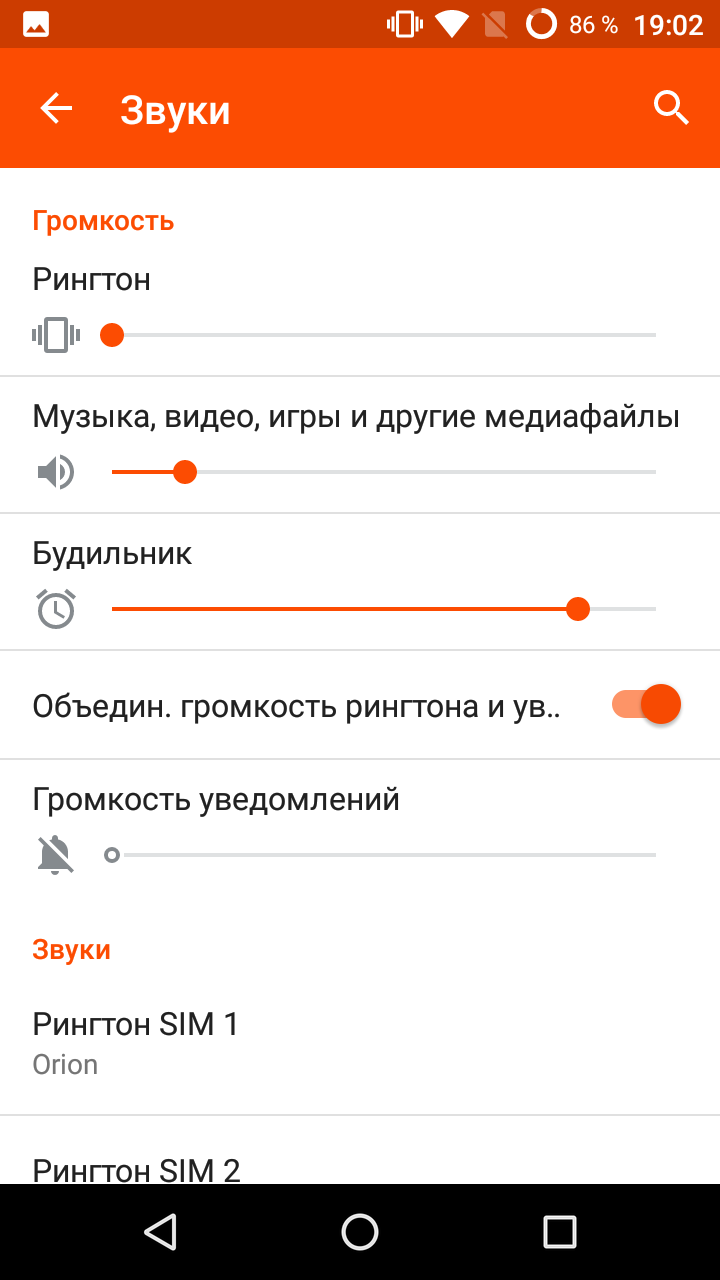This screenshot has width=720, height=1280.
Task: Toggle Объедин. громкость рингтона switch off
Action: click(647, 705)
